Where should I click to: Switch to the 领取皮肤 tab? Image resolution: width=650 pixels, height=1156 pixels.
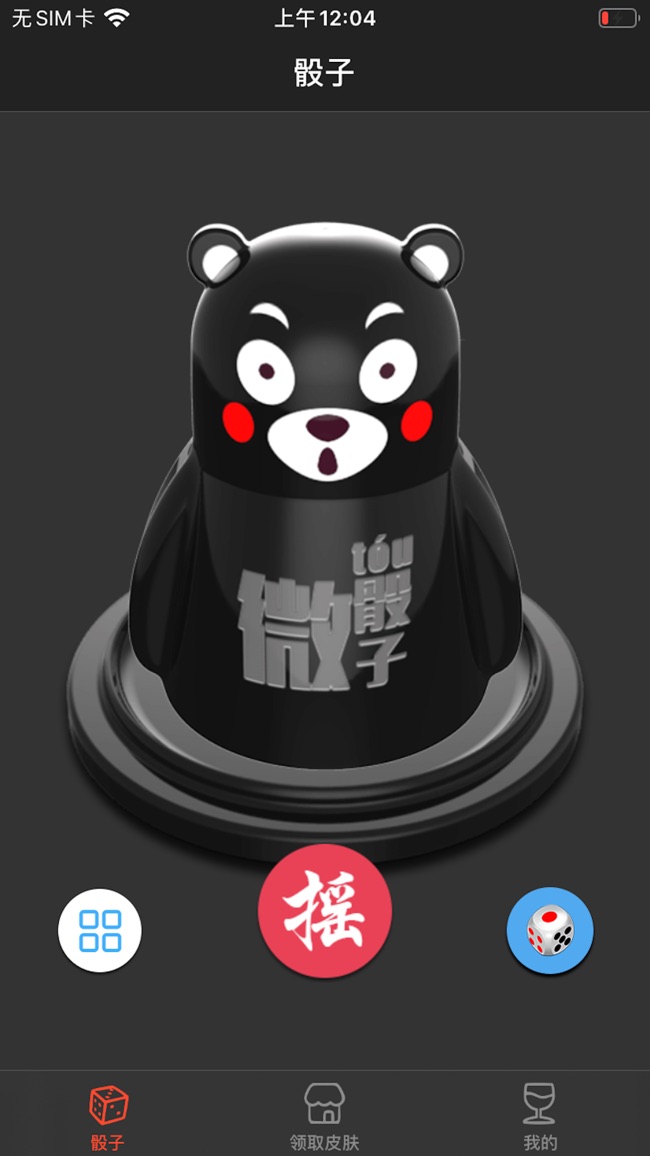324,1116
